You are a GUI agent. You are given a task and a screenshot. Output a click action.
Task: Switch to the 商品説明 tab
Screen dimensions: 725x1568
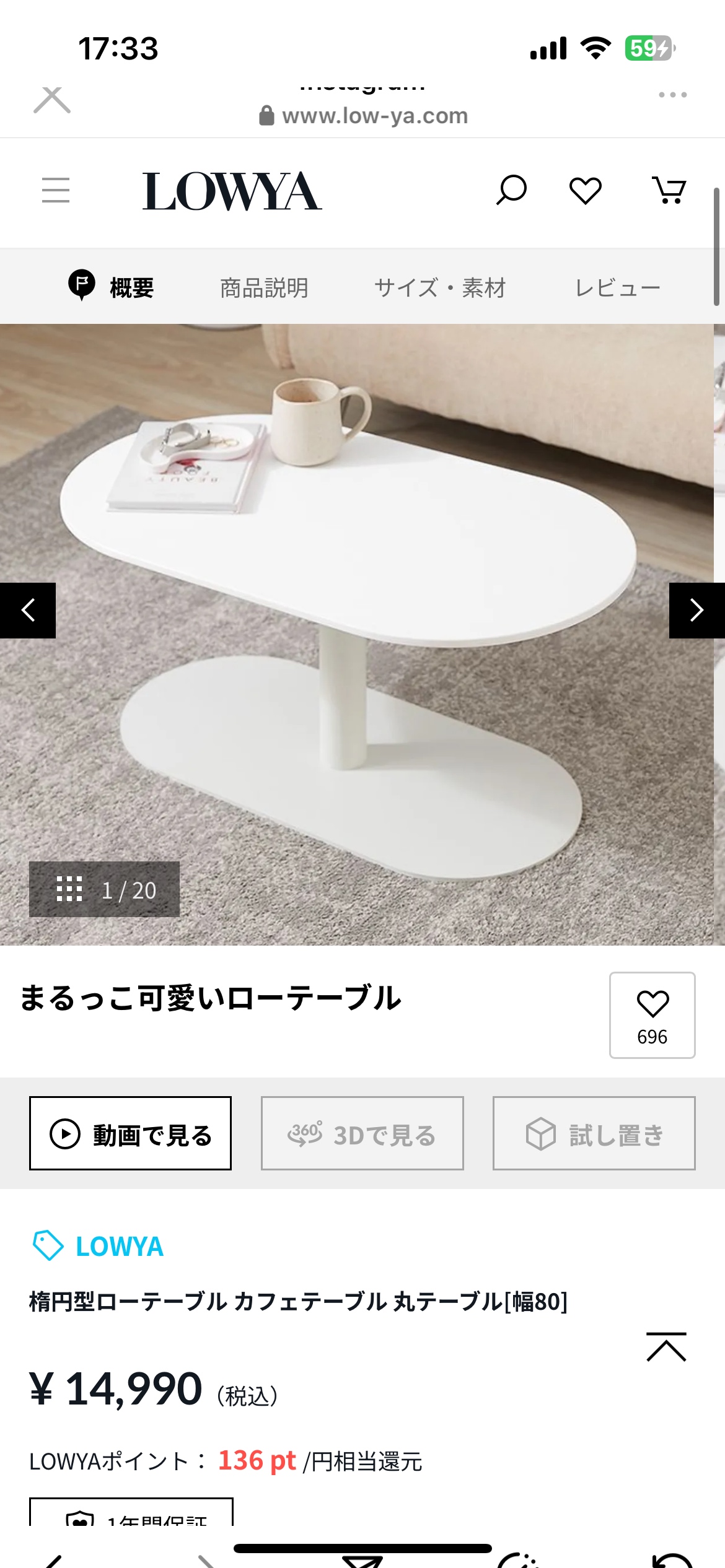(x=264, y=288)
